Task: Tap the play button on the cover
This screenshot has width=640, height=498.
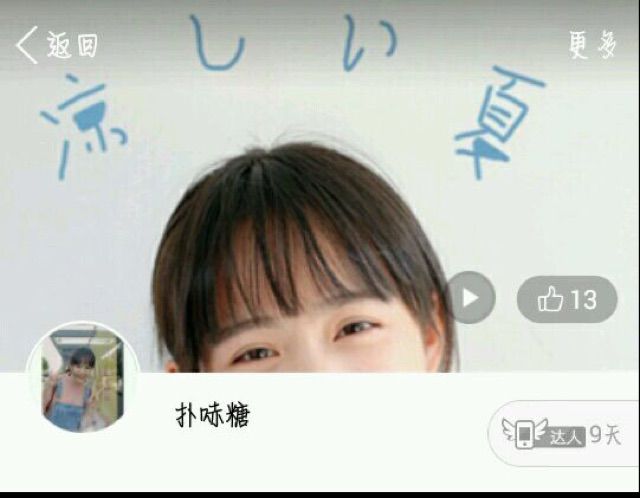Action: click(470, 297)
